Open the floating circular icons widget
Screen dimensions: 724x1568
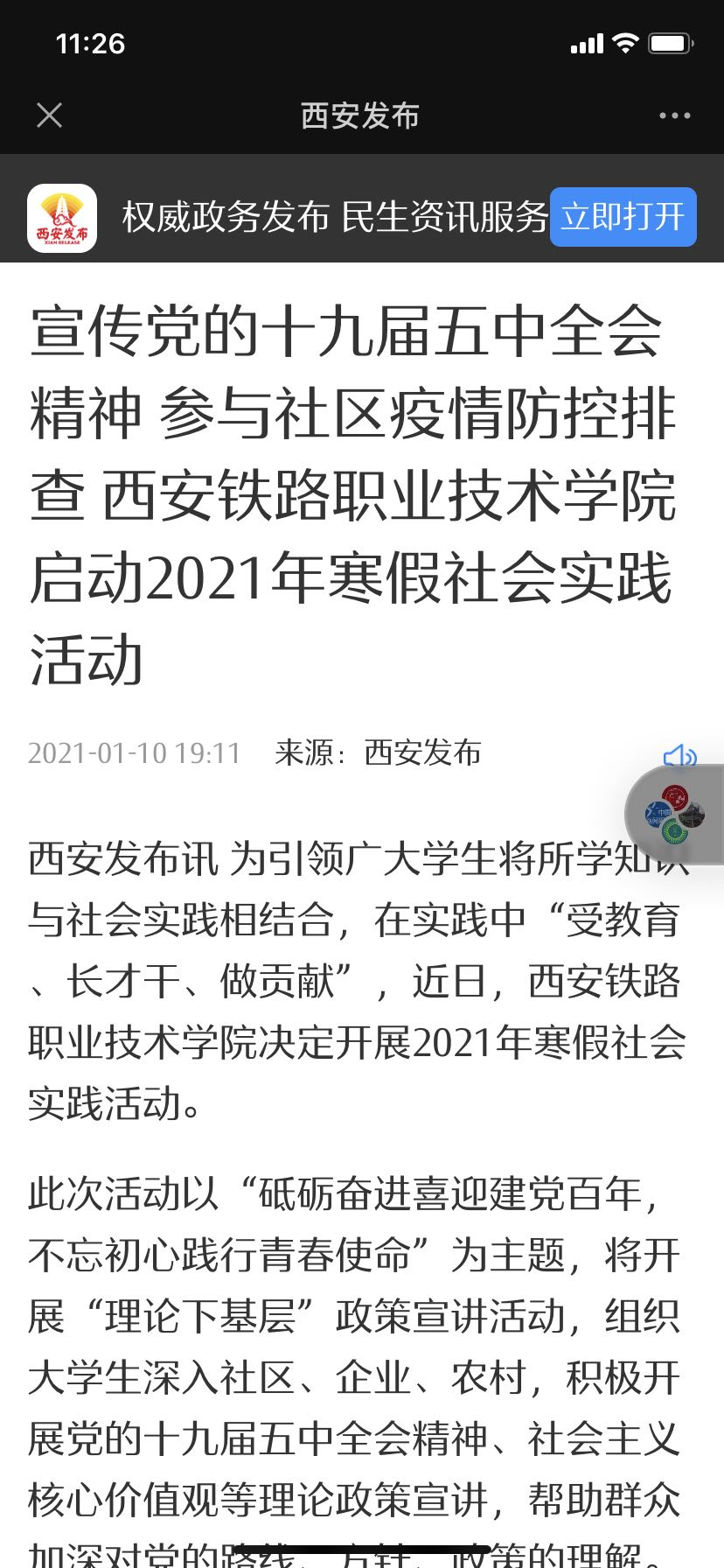[675, 815]
